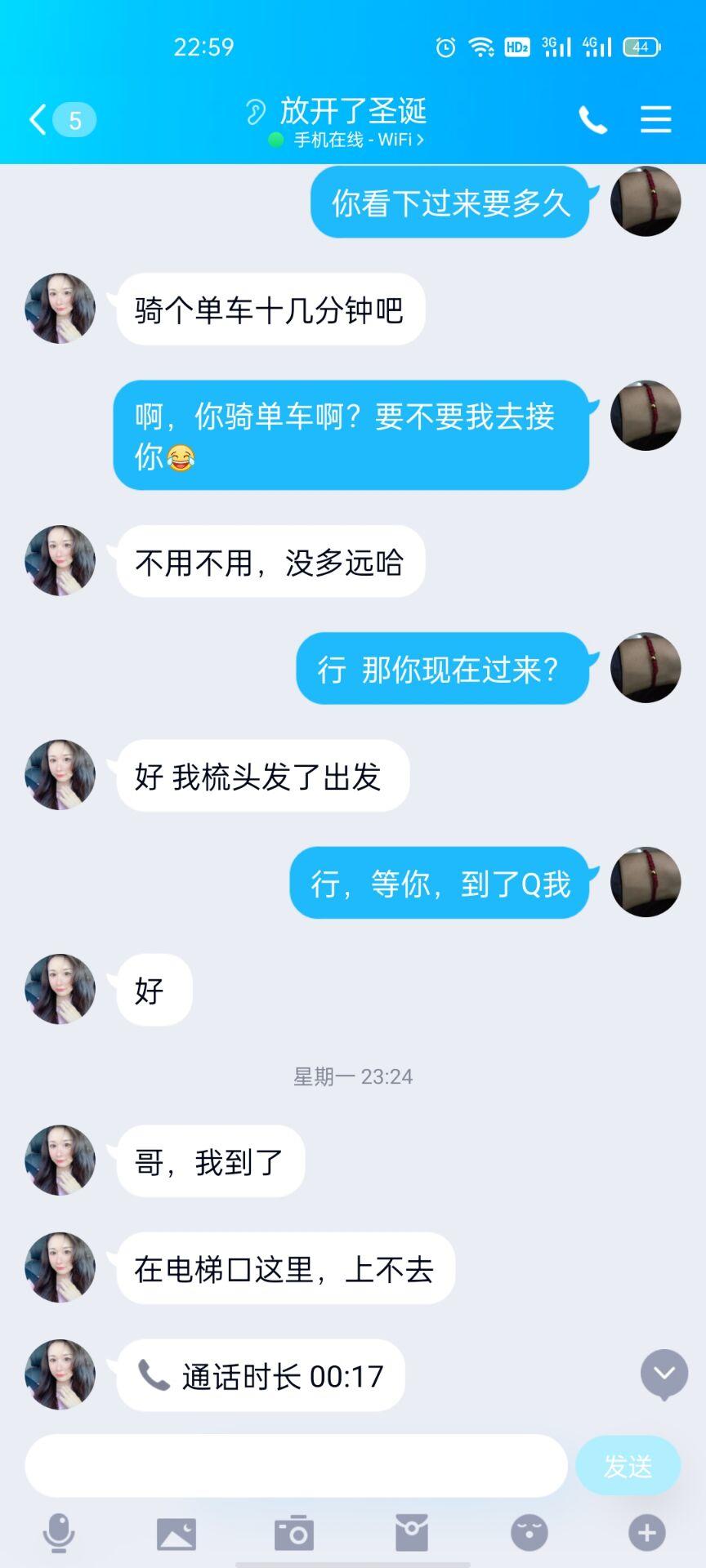Tap the 通话时长 00:17 call record
The image size is (706, 1568).
click(261, 1376)
